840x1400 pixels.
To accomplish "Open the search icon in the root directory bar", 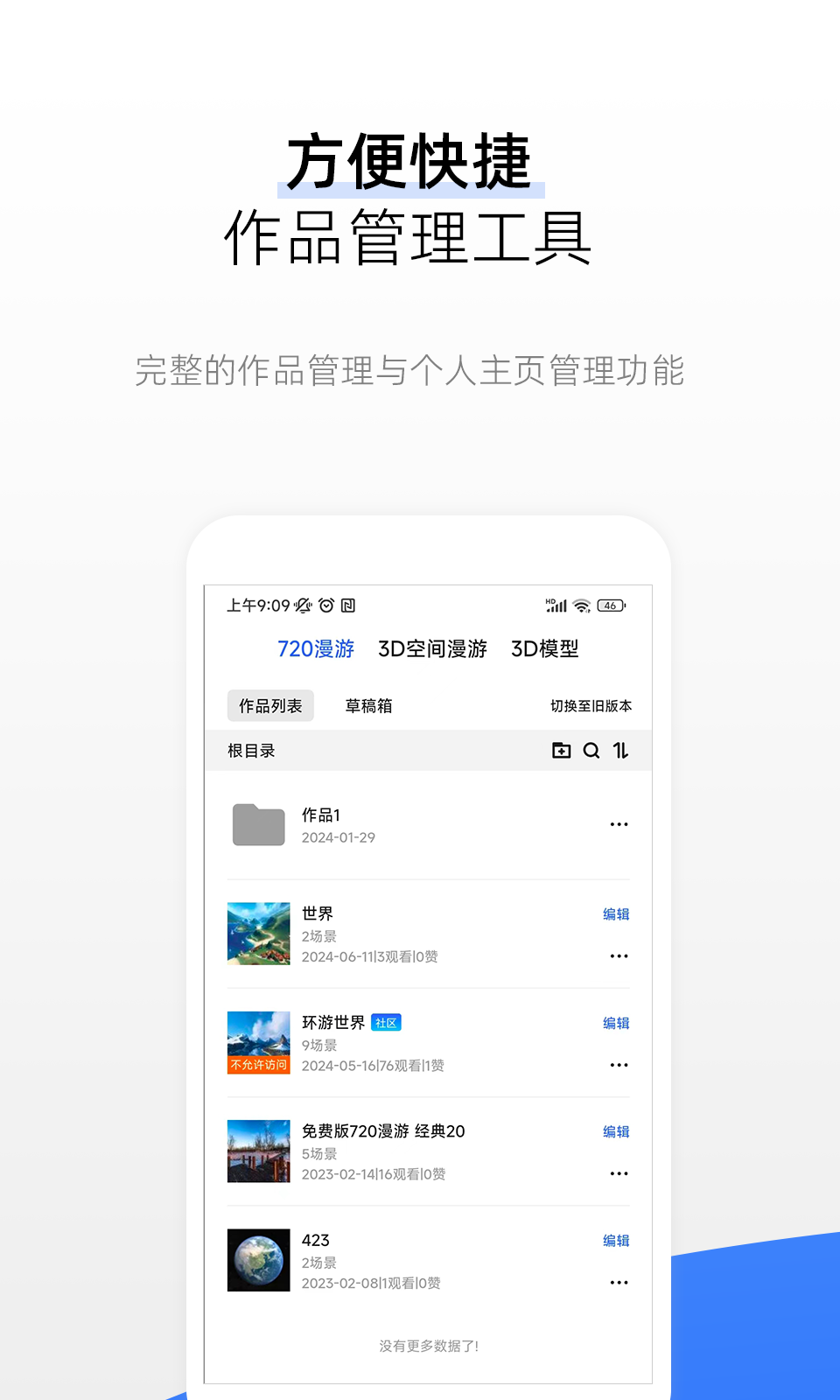I will tap(591, 751).
